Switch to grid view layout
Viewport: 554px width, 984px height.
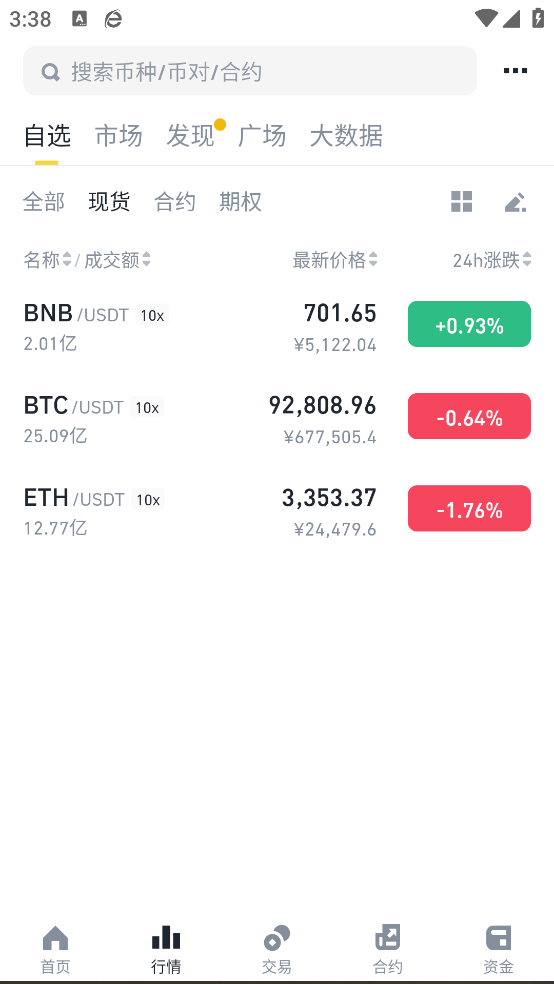tap(461, 202)
